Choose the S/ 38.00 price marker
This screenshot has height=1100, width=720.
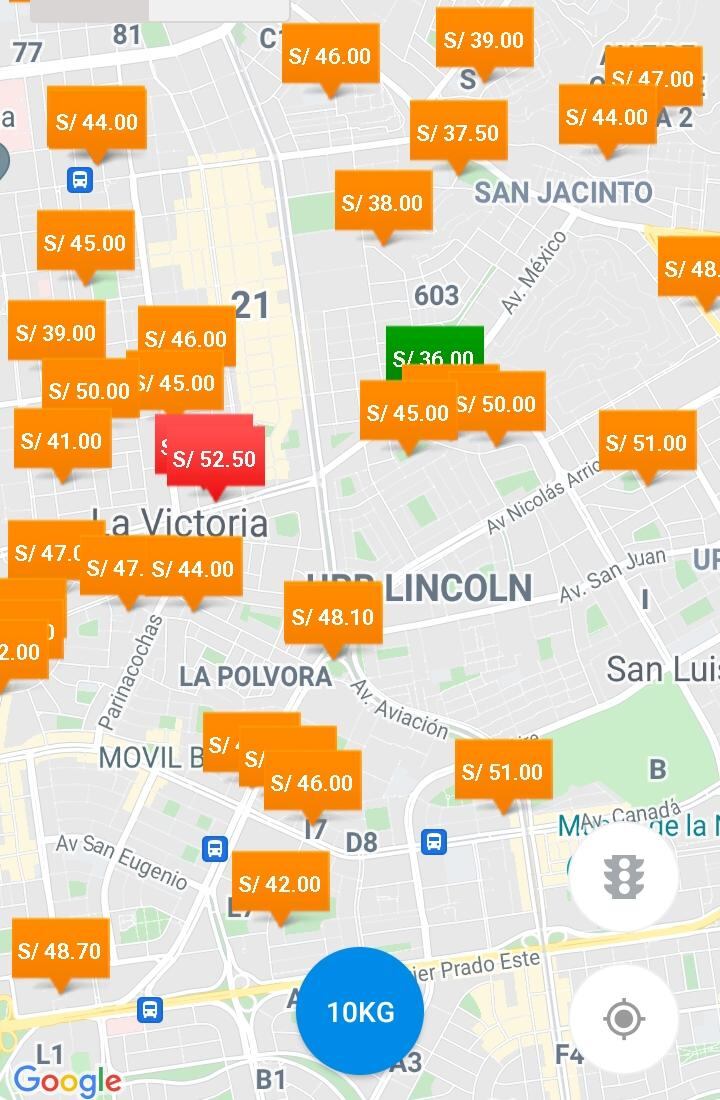382,204
